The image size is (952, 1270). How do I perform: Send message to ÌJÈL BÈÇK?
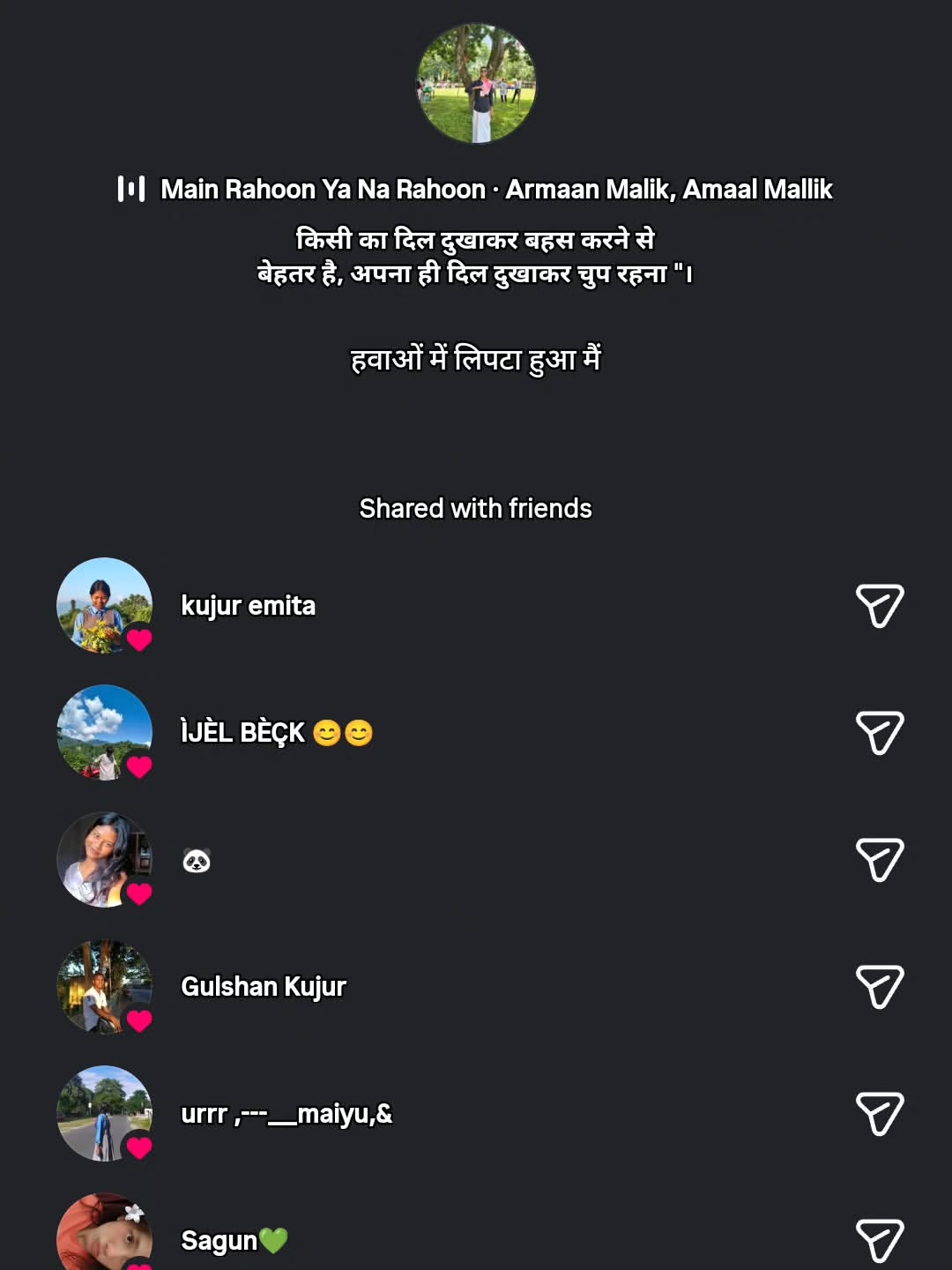[879, 733]
